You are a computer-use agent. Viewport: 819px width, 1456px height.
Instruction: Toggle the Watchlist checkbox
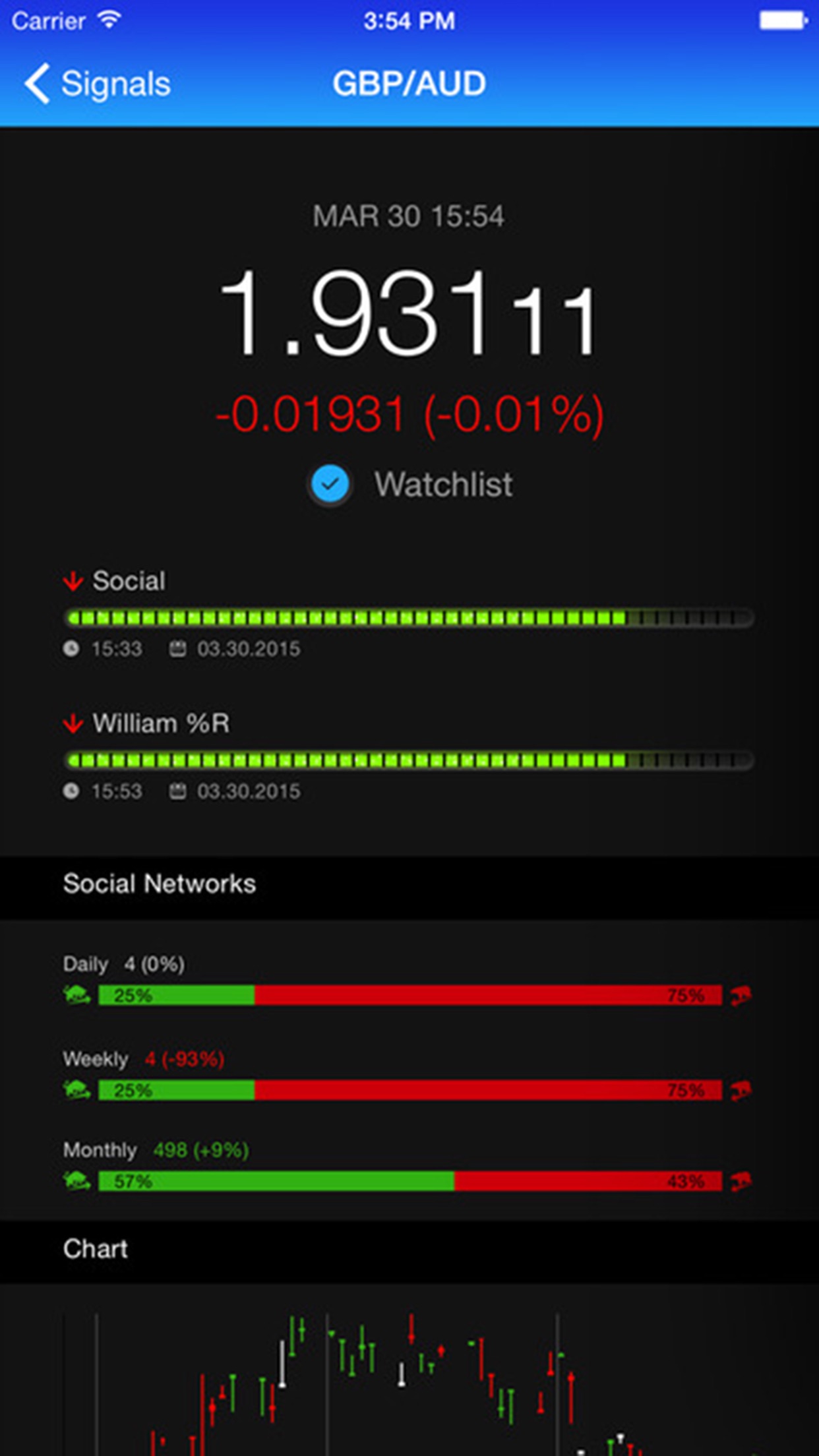(x=330, y=485)
